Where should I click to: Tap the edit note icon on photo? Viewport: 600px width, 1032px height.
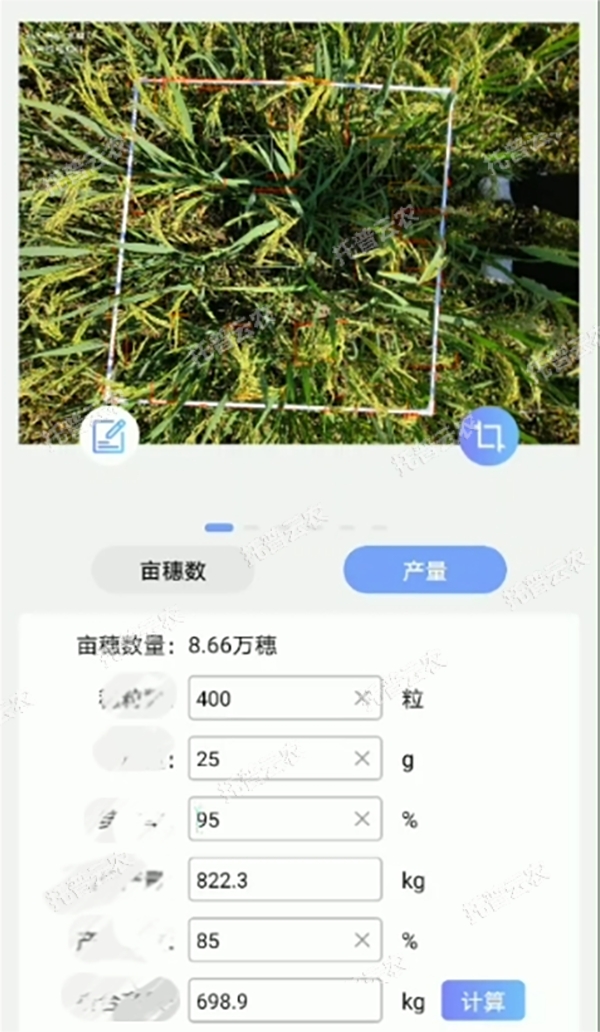pos(108,436)
